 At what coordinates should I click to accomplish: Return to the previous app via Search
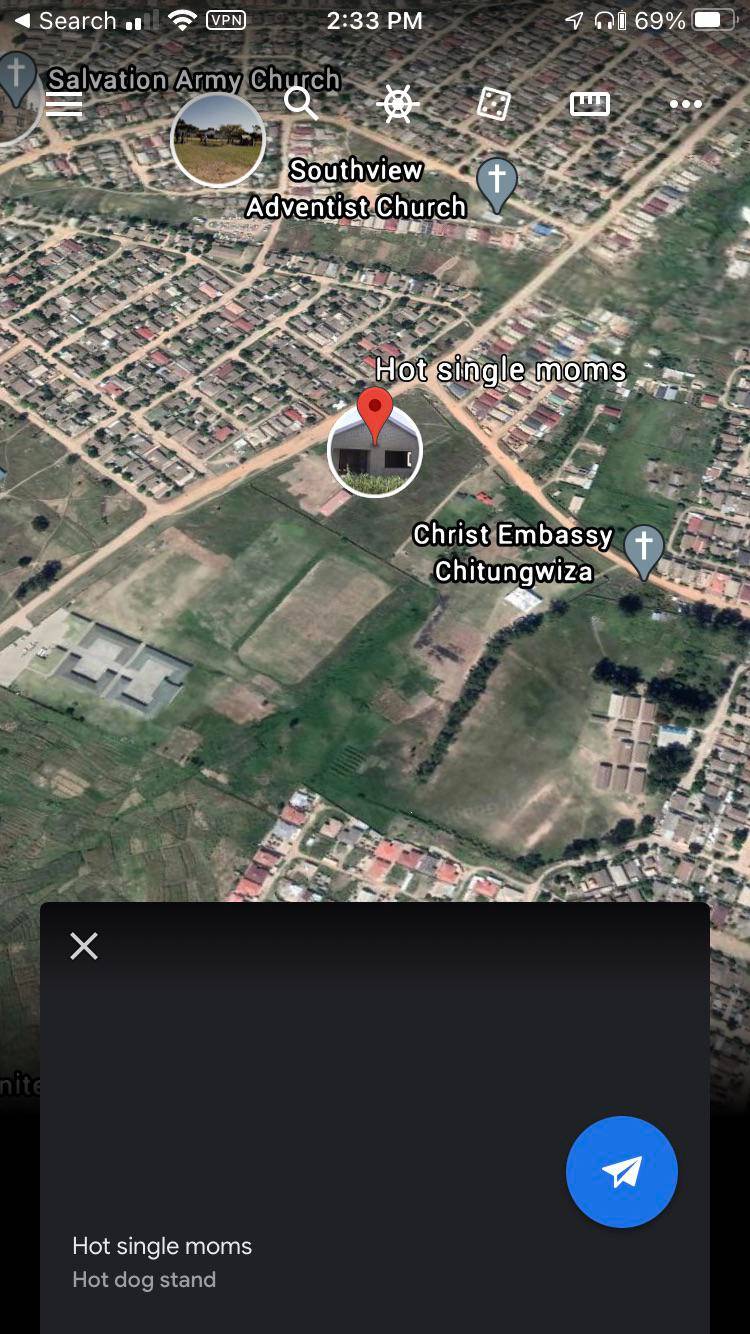click(x=65, y=21)
